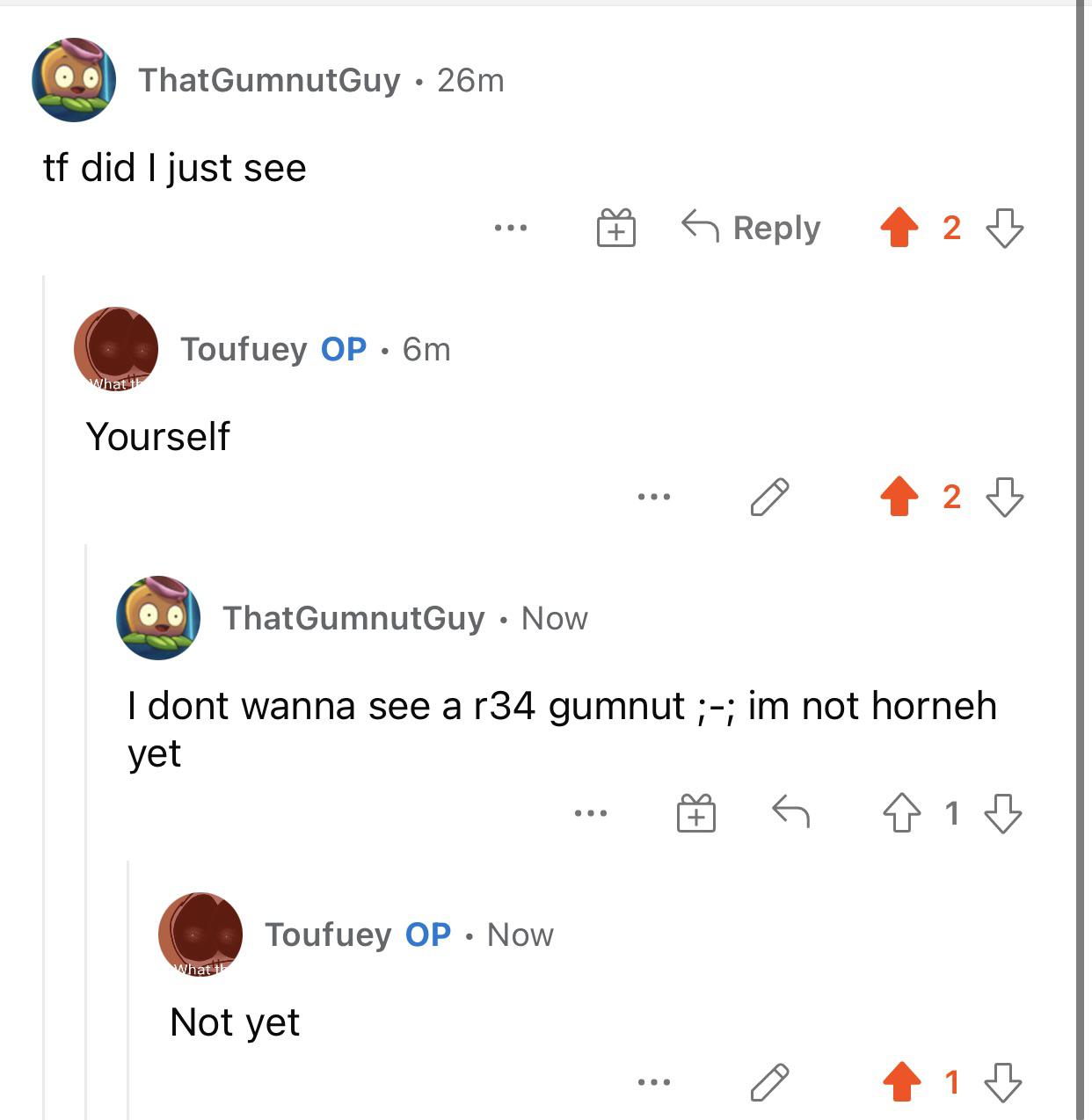This screenshot has width=1092, height=1120.
Task: Downvote the 'Yourself' comment
Action: [1004, 497]
